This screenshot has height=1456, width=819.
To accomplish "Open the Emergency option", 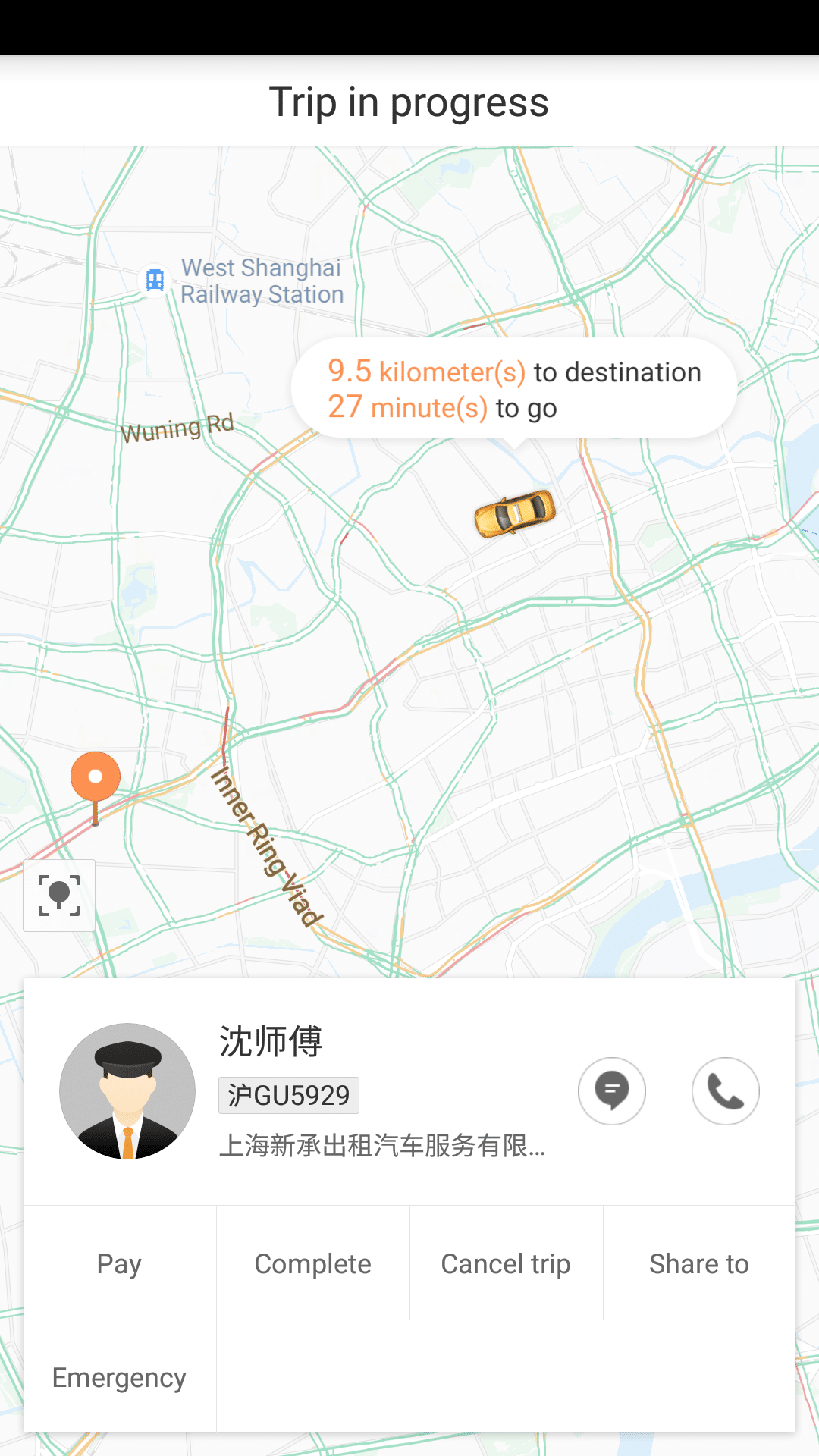I will (x=120, y=1377).
